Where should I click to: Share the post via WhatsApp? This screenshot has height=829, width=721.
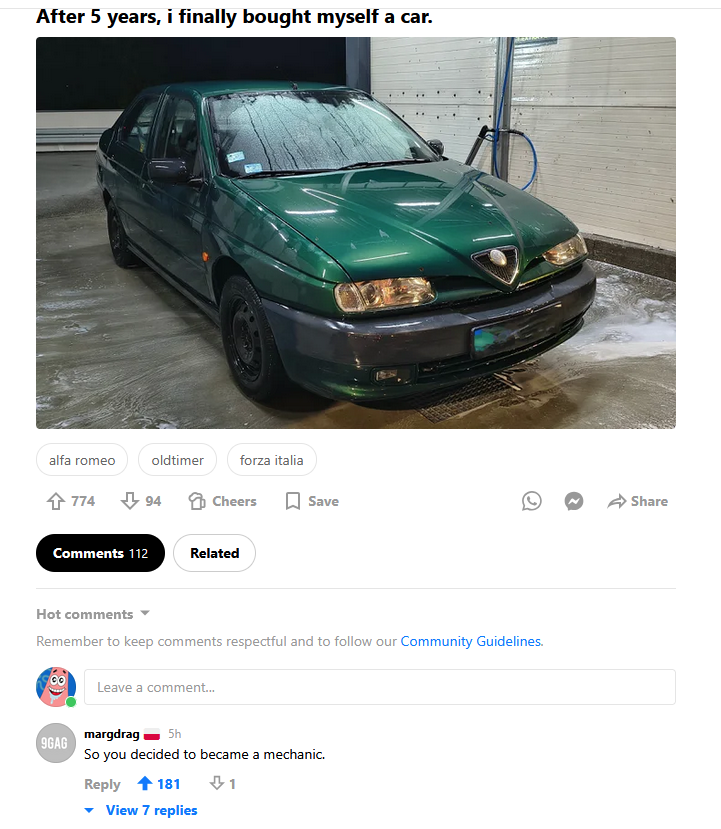(x=532, y=501)
